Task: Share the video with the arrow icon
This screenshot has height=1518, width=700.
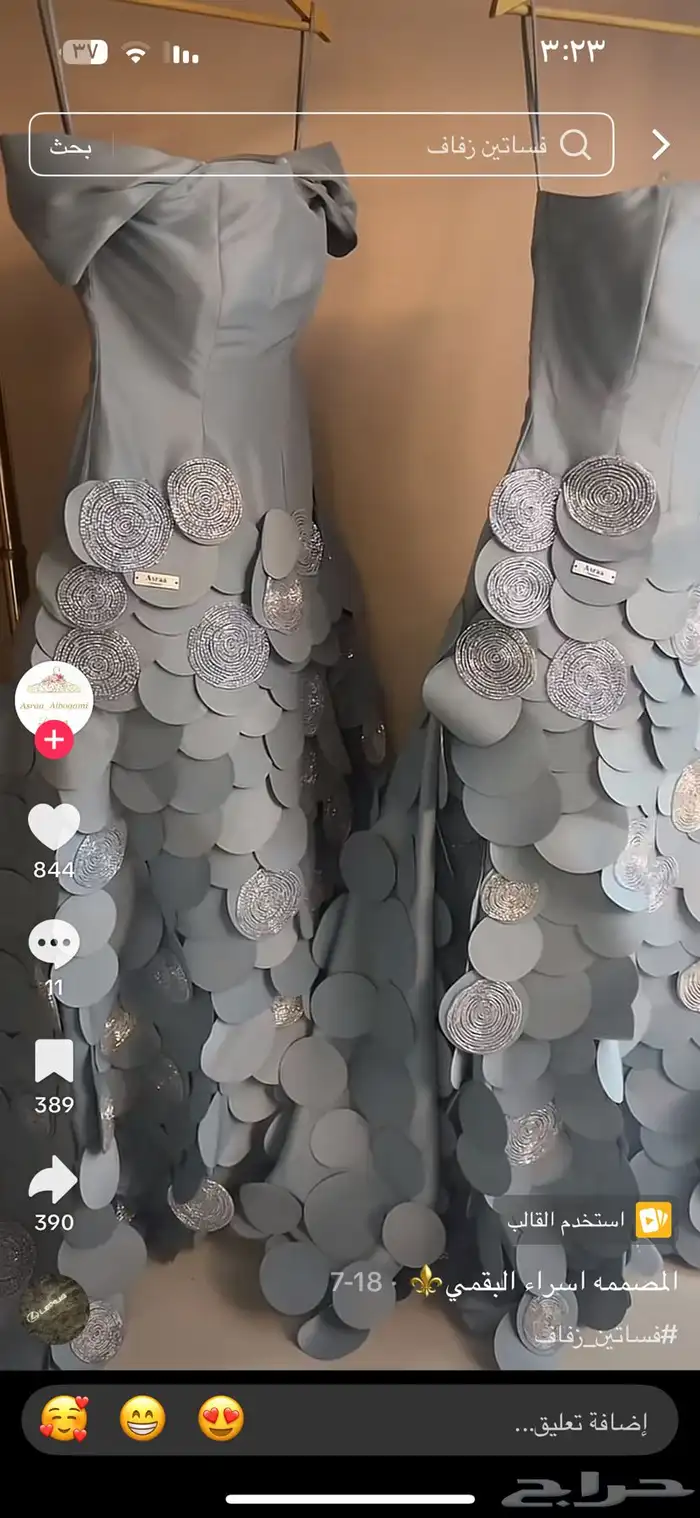Action: (x=54, y=1180)
